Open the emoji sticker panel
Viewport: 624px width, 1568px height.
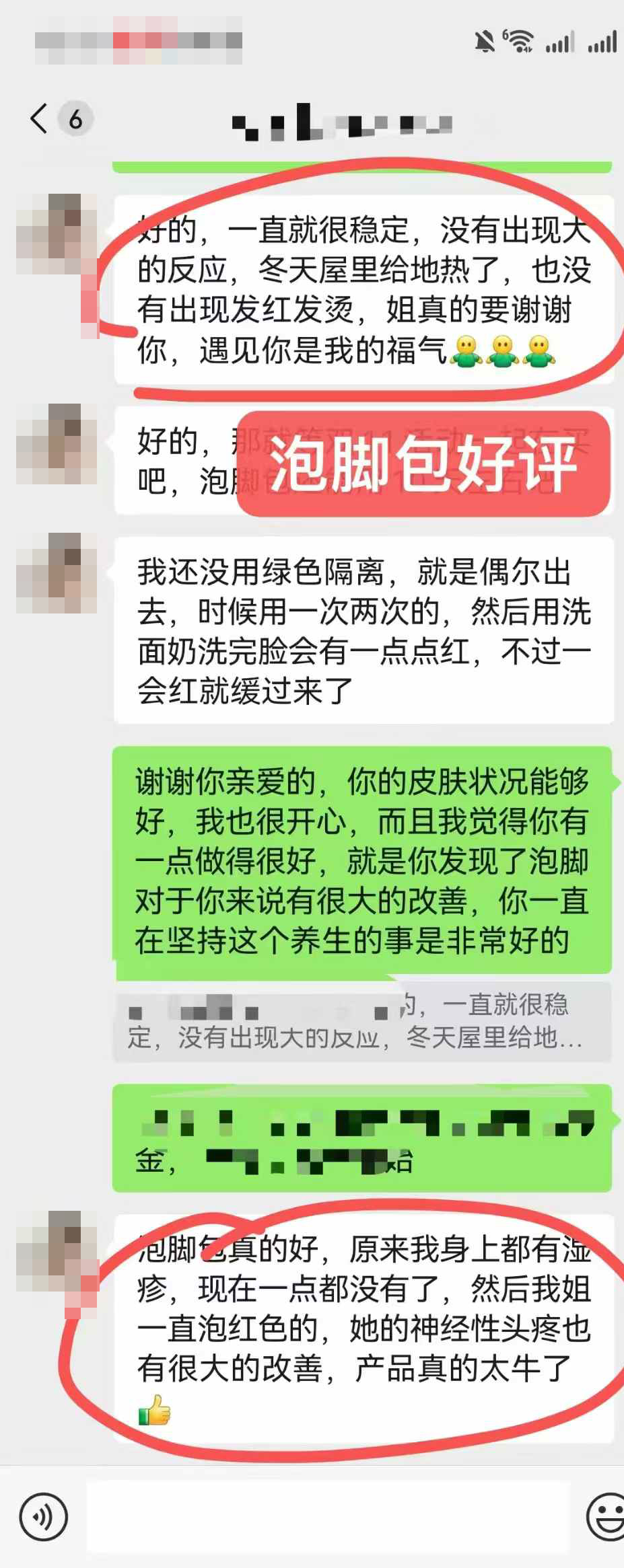coord(606,1517)
